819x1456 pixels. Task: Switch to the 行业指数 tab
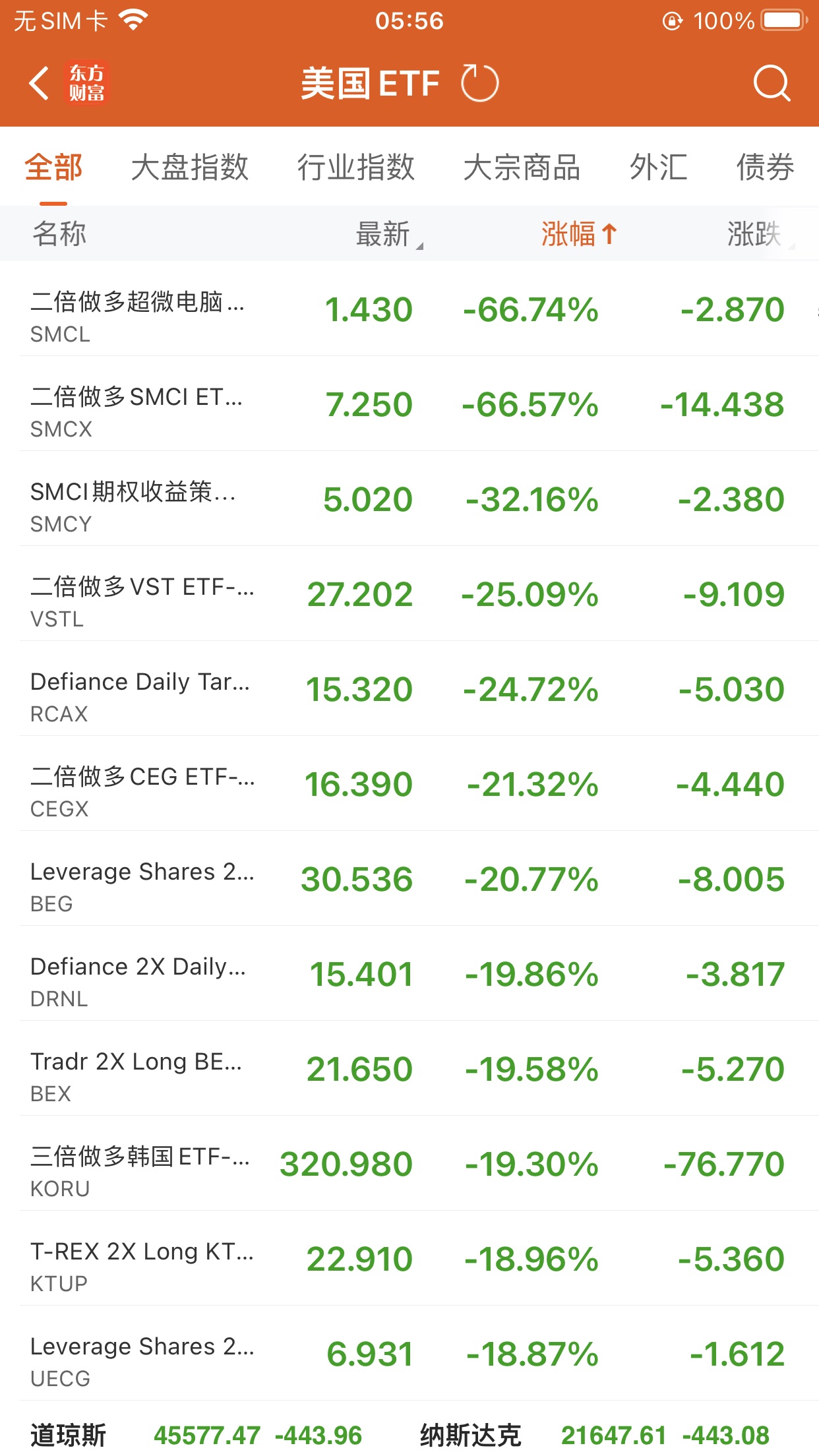click(x=355, y=167)
